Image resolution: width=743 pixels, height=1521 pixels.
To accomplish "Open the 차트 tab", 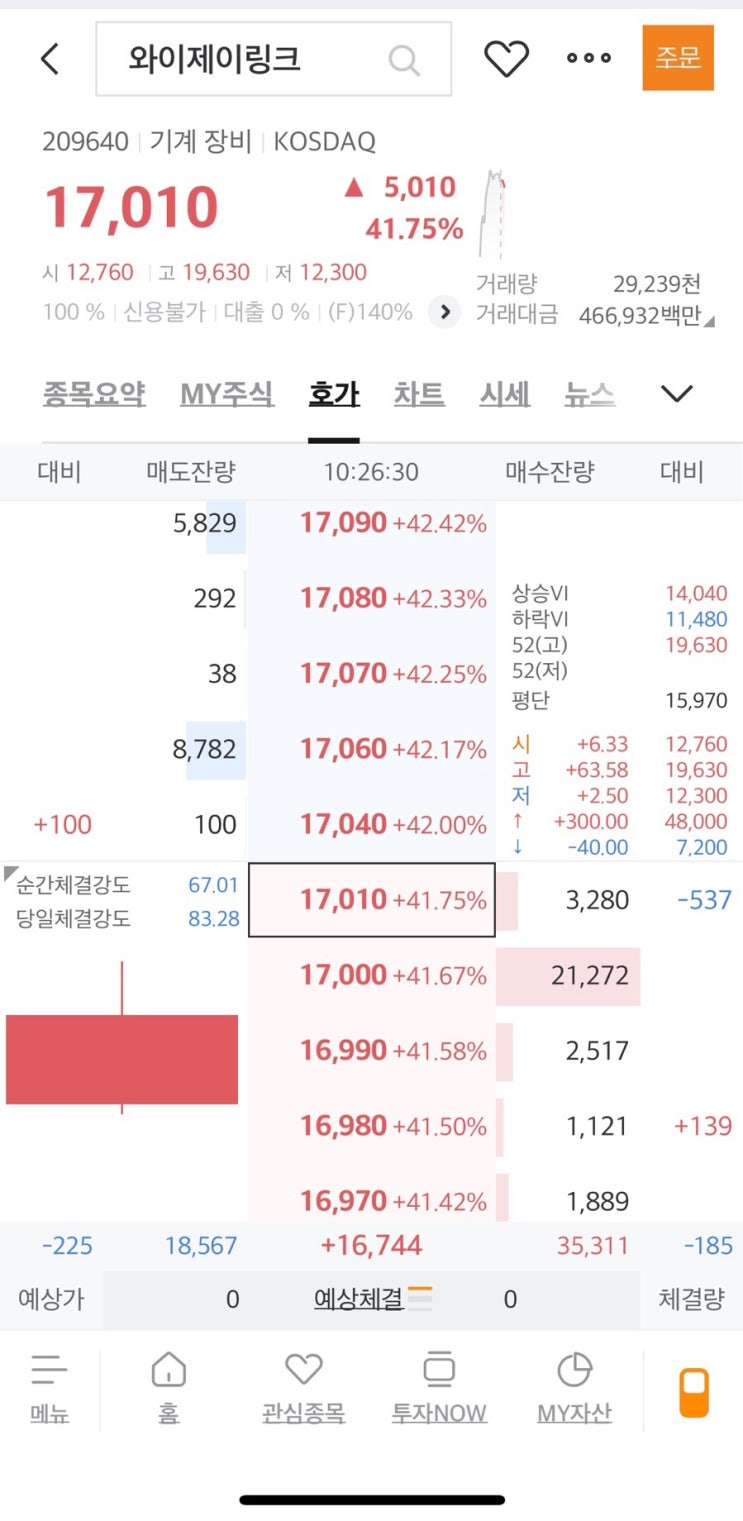I will 419,394.
